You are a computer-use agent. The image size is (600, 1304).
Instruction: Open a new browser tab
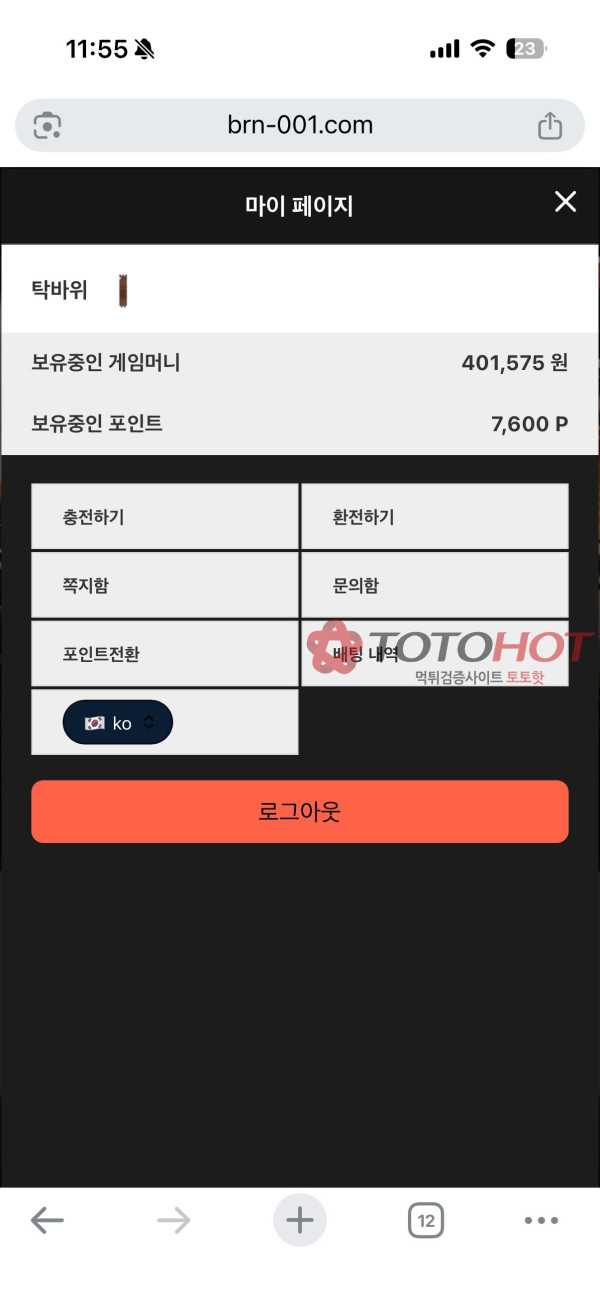[300, 1220]
